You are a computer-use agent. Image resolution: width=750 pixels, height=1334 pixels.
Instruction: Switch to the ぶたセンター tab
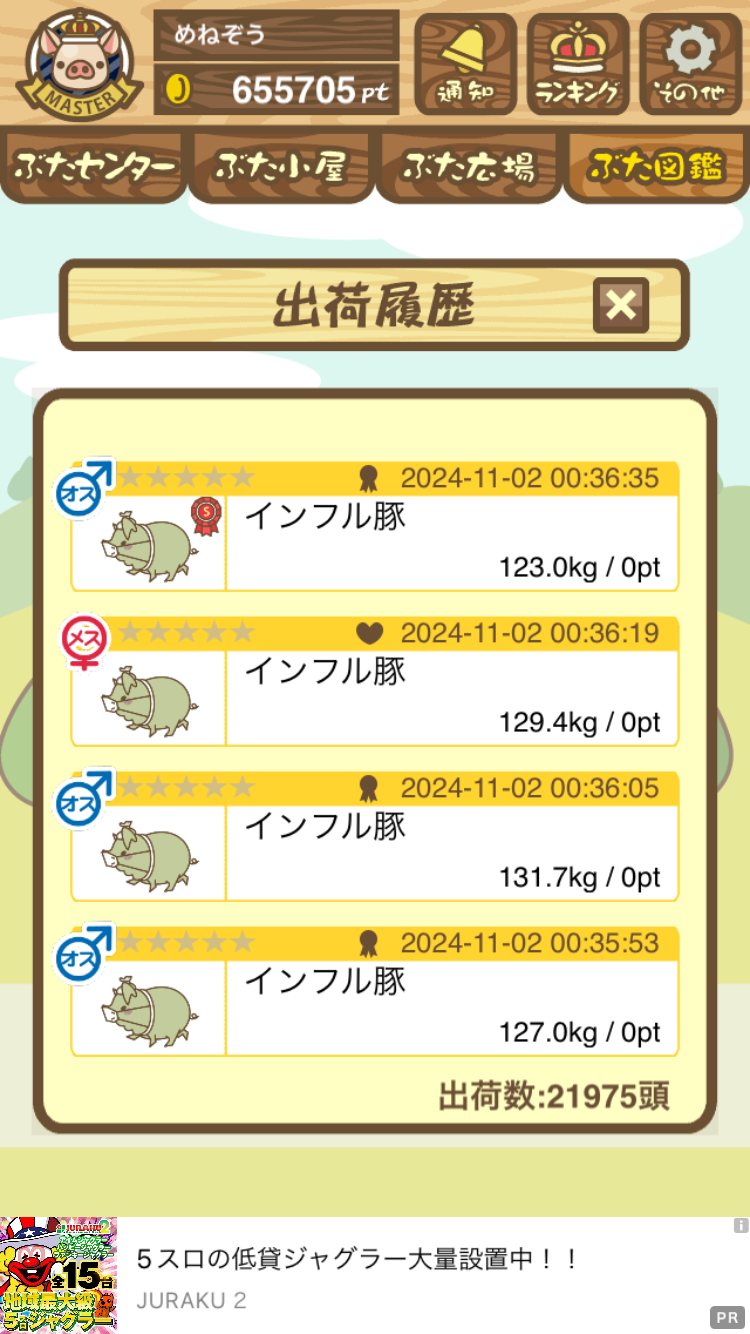pyautogui.click(x=95, y=167)
